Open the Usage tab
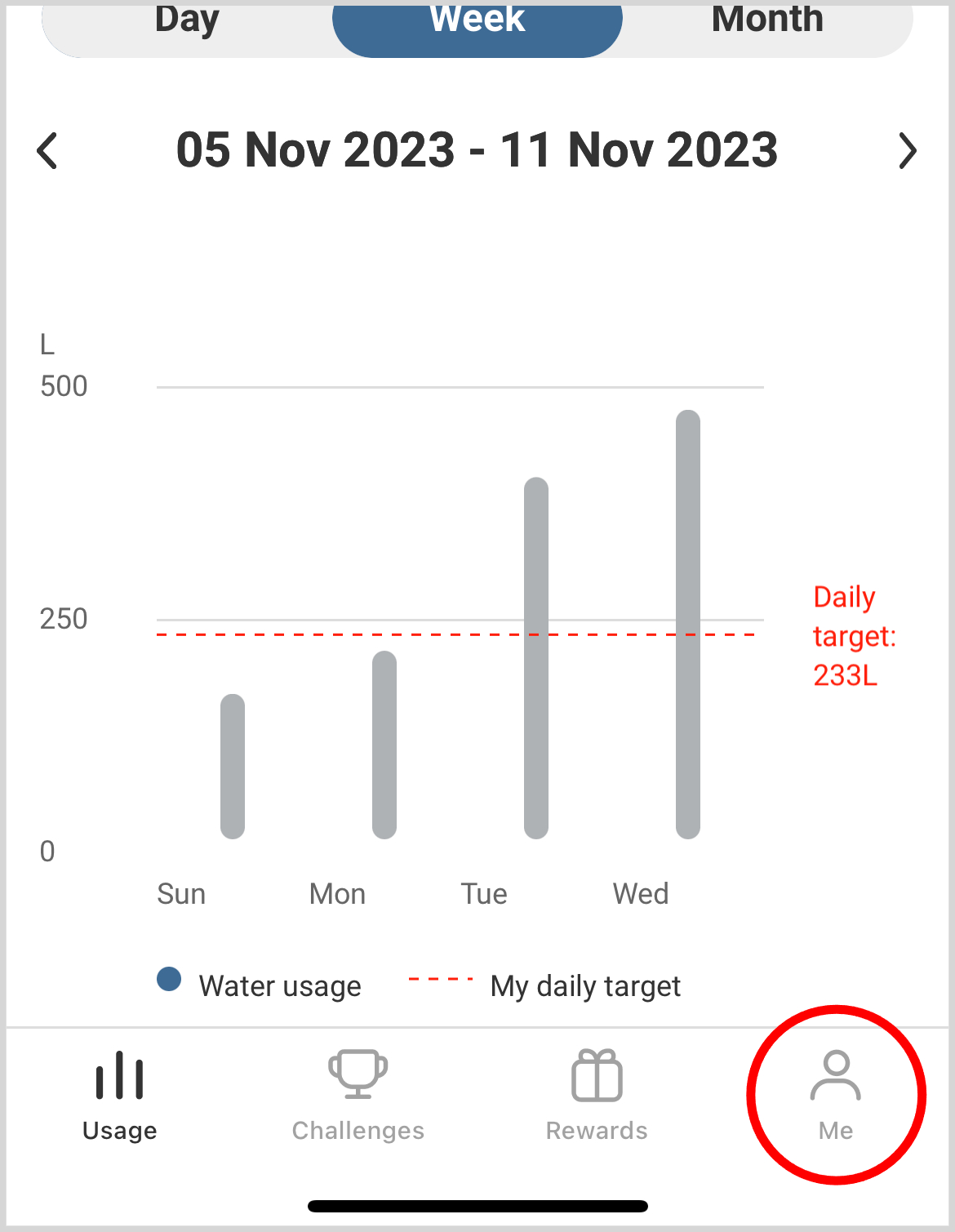The image size is (955, 1232). point(120,1095)
